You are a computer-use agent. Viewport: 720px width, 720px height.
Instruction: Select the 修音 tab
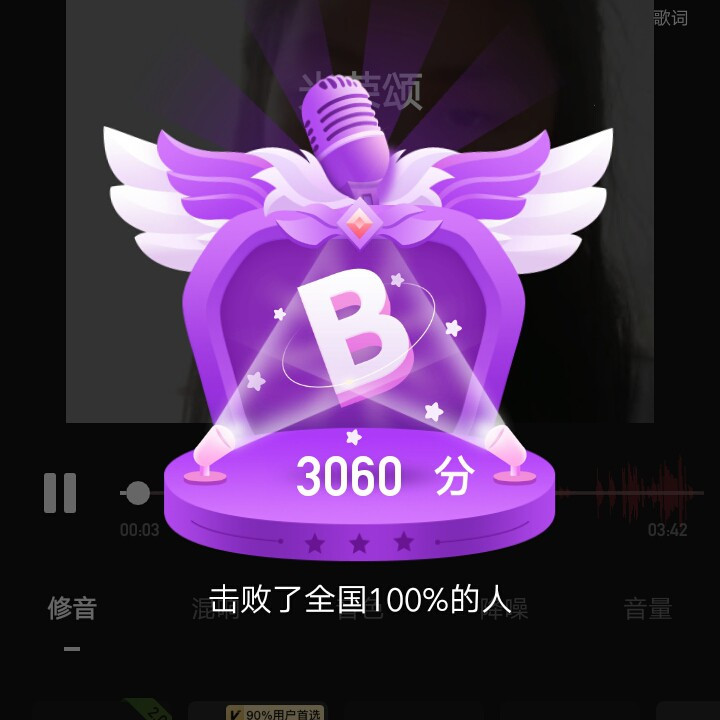tap(72, 608)
